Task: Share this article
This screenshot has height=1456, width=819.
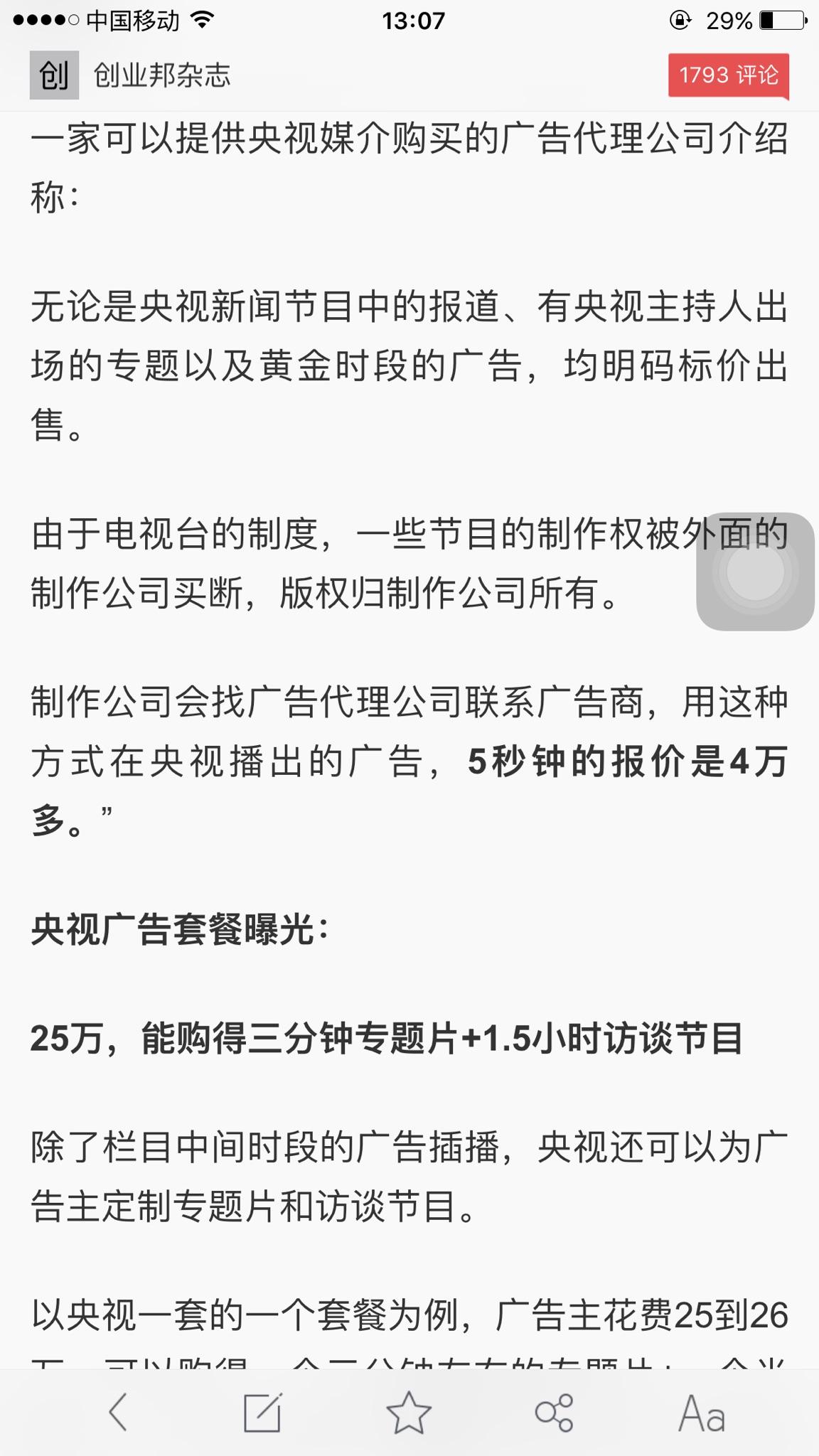Action: 554,1412
